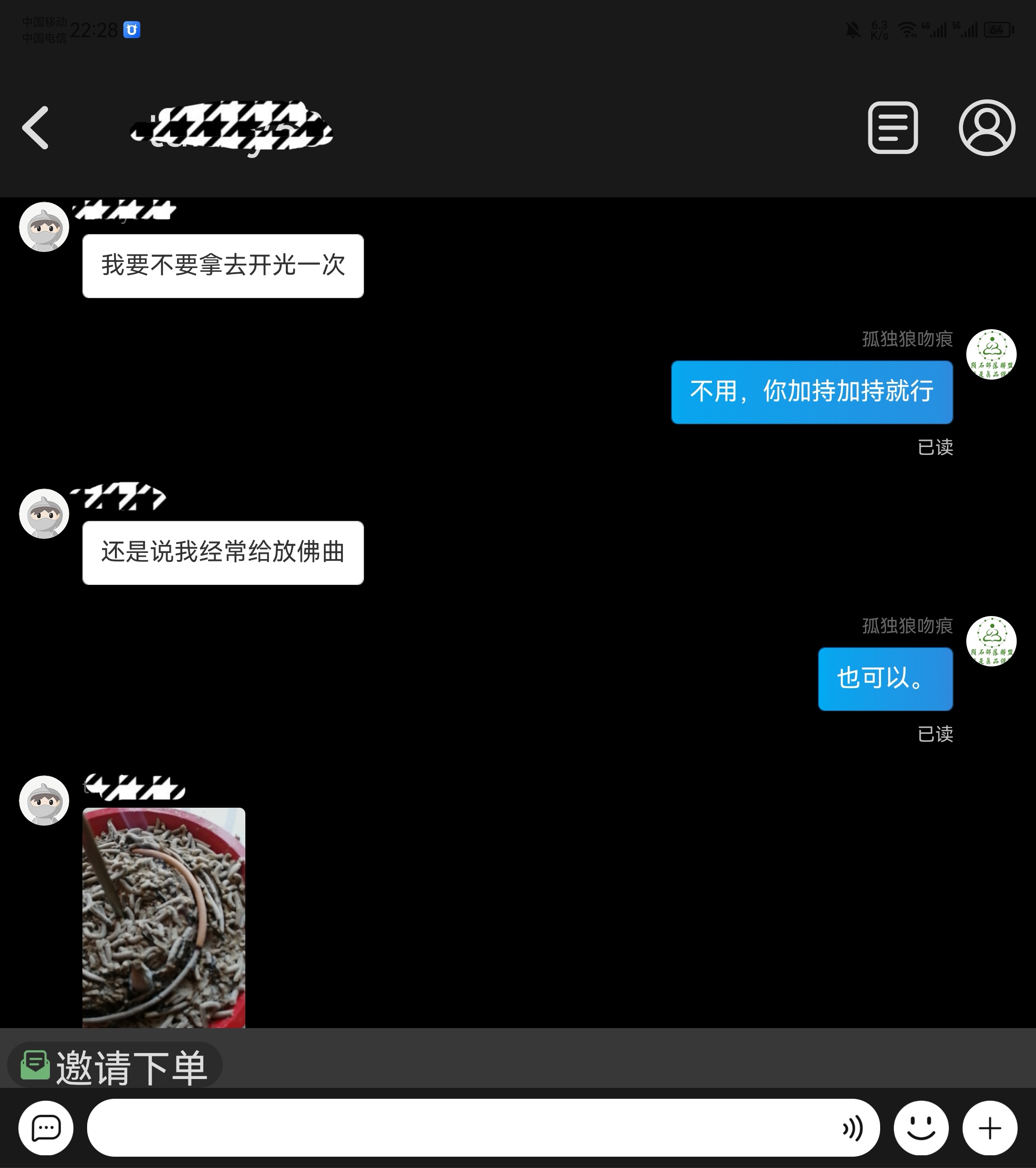
Task: Switch to voice input
Action: pyautogui.click(x=852, y=1128)
